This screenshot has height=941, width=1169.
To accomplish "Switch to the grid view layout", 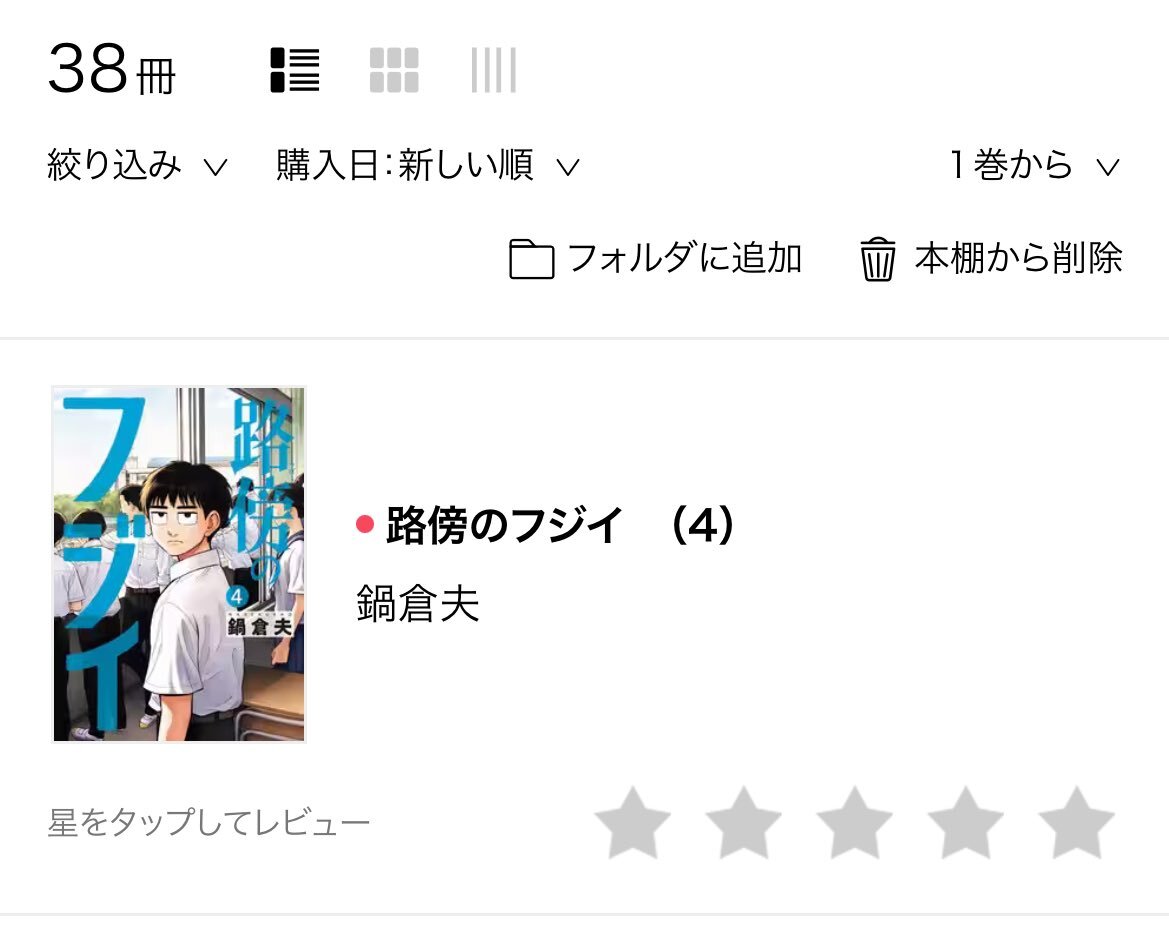I will click(x=394, y=70).
